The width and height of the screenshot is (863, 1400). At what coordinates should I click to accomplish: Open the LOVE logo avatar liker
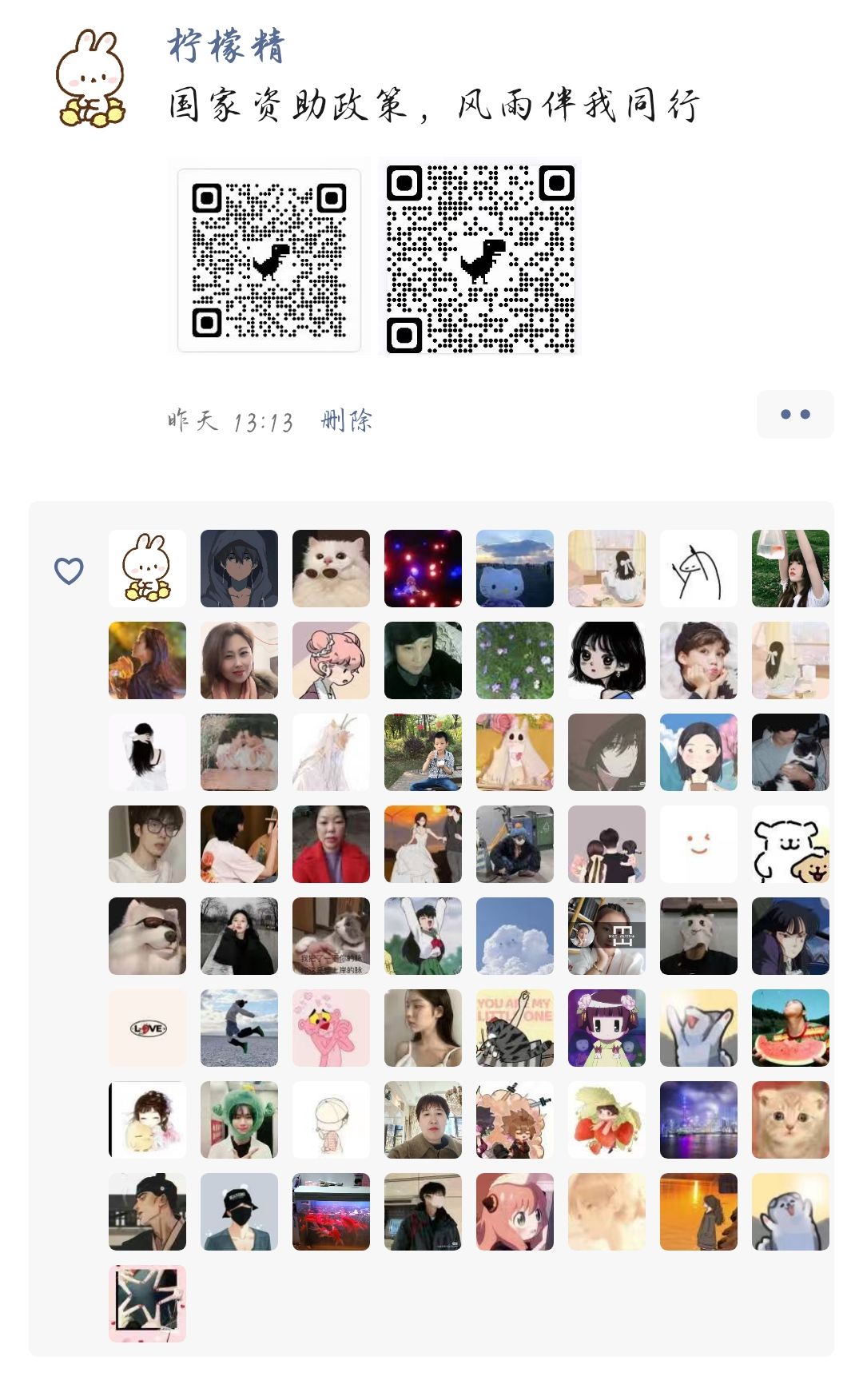147,1028
